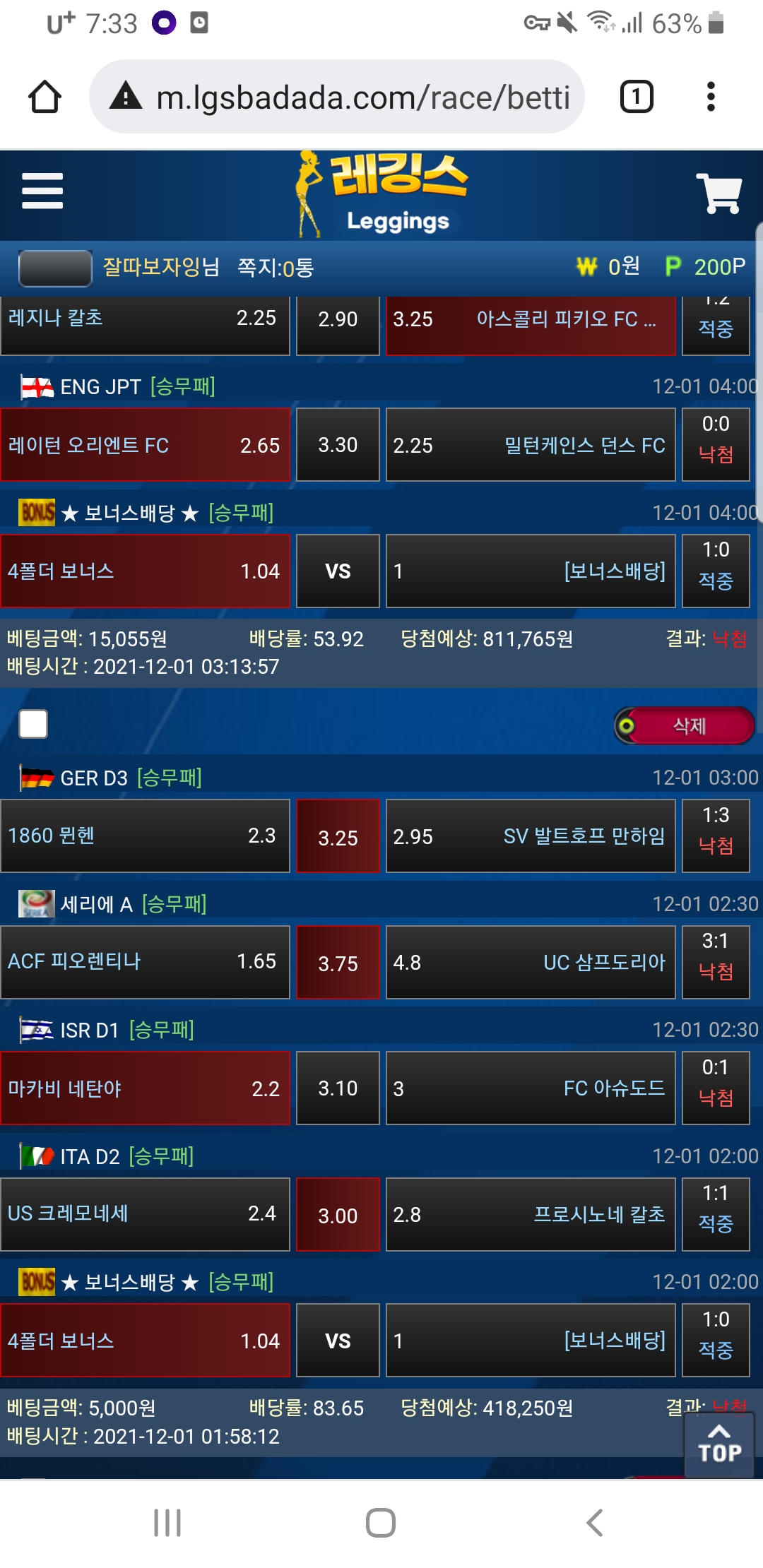
Task: Tap the red 삭제 delete button
Action: [x=685, y=725]
